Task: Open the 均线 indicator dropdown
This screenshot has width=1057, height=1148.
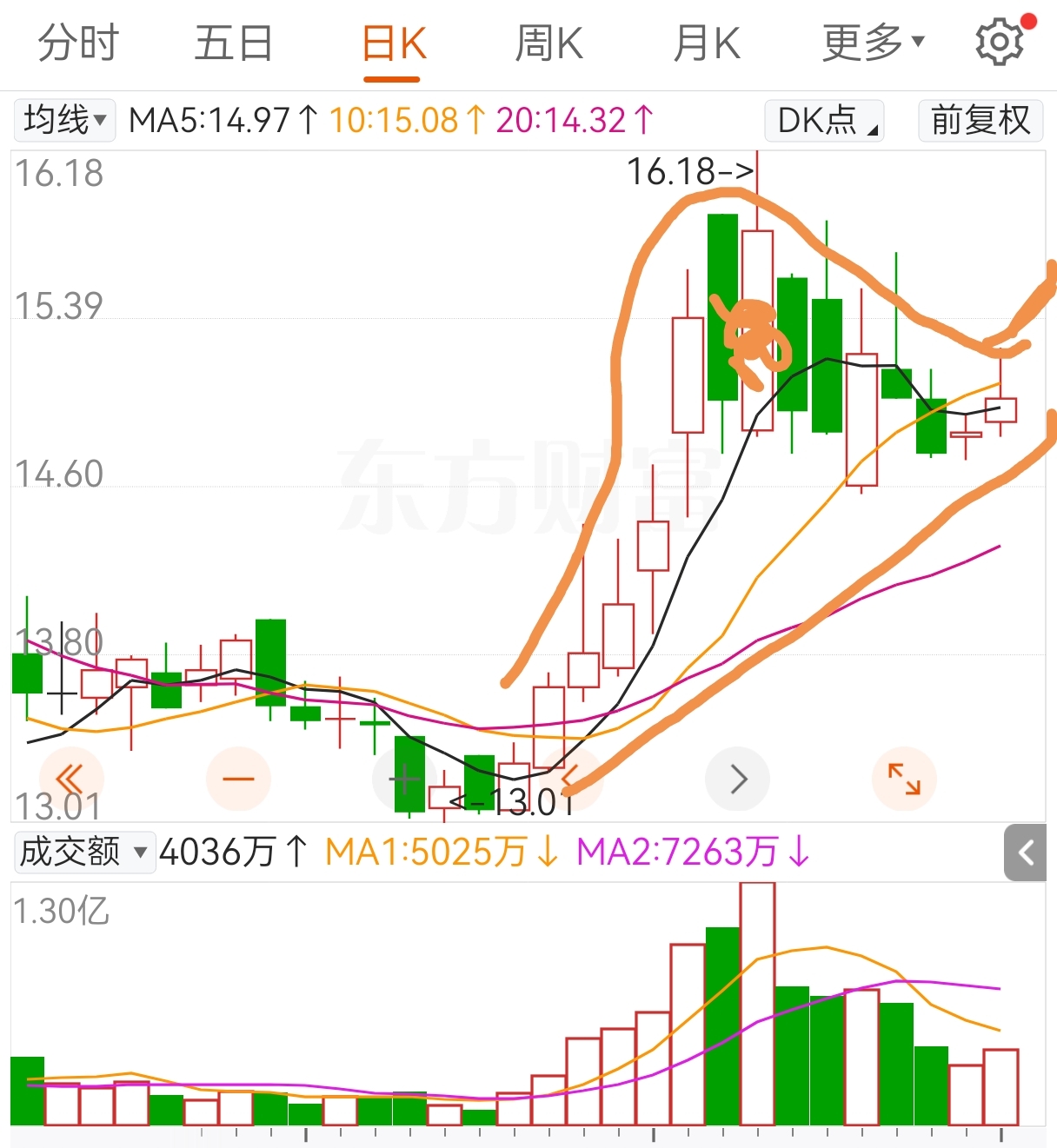Action: pyautogui.click(x=65, y=120)
